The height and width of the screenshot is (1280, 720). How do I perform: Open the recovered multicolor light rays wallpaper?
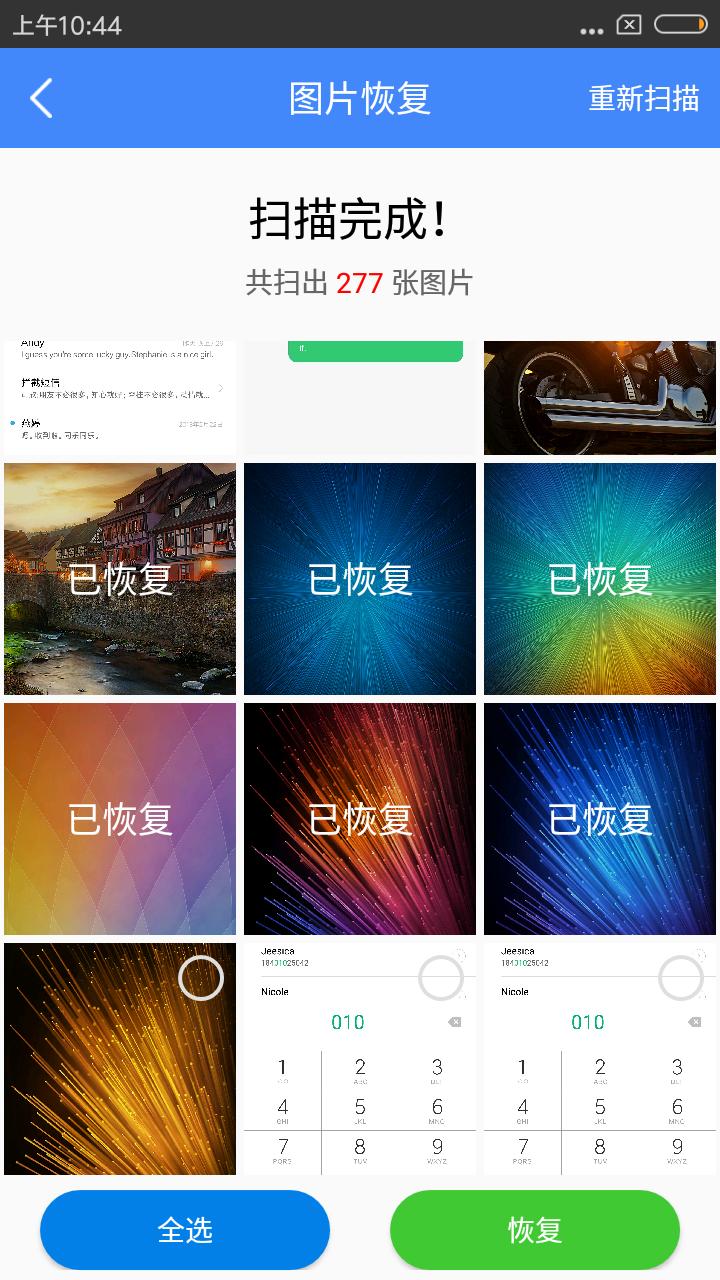(x=599, y=818)
